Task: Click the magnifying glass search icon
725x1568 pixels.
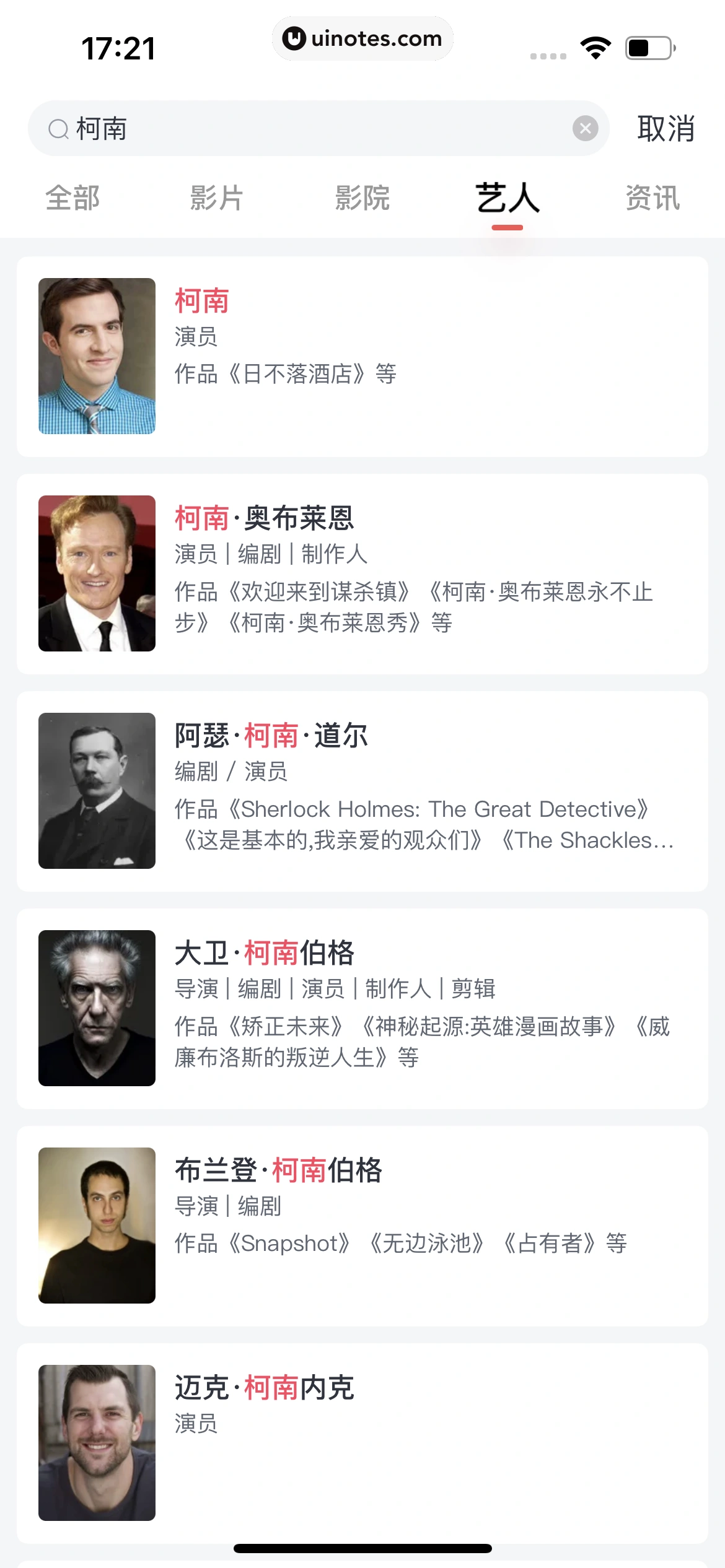Action: 58,129
